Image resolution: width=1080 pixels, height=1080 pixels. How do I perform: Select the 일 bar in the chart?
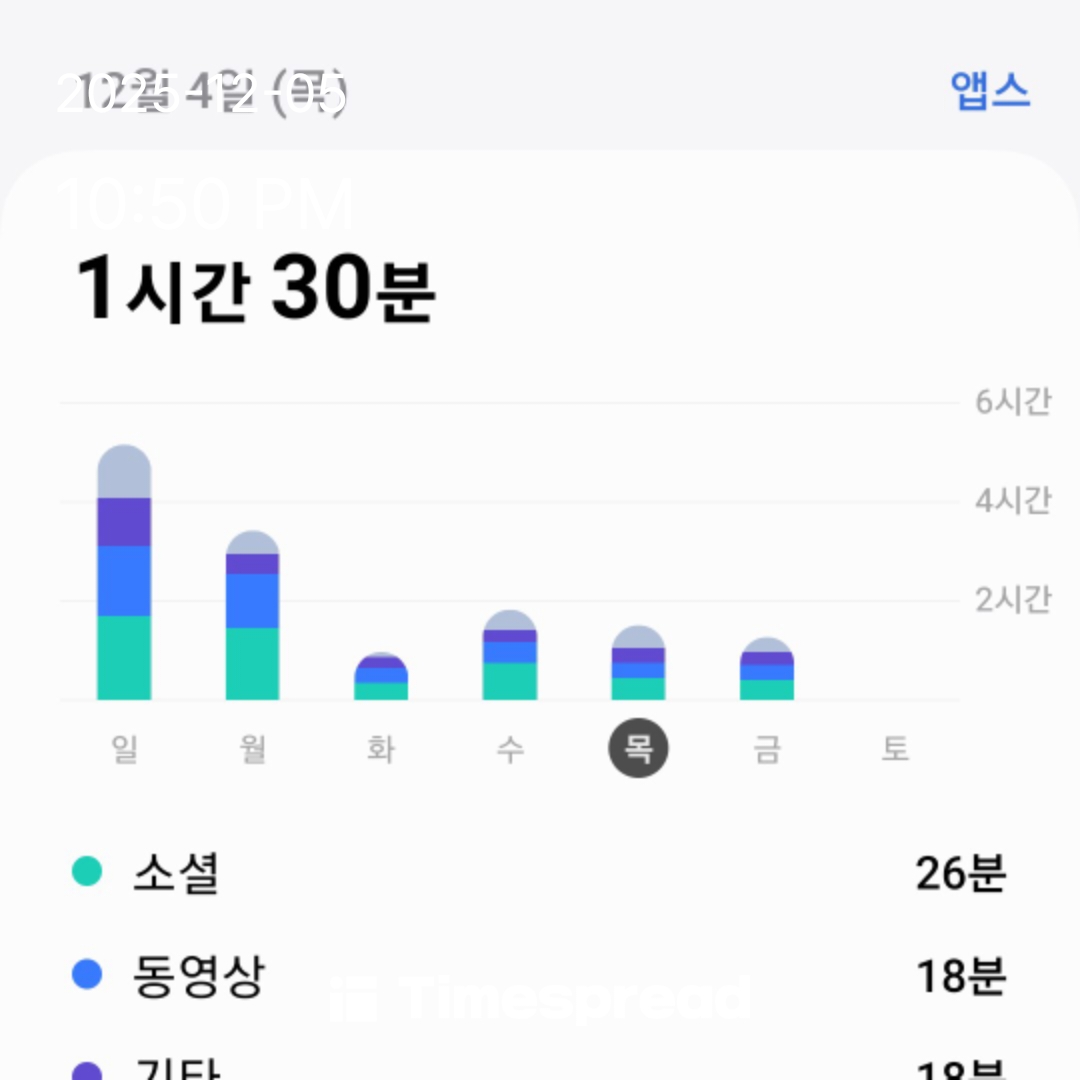point(124,574)
